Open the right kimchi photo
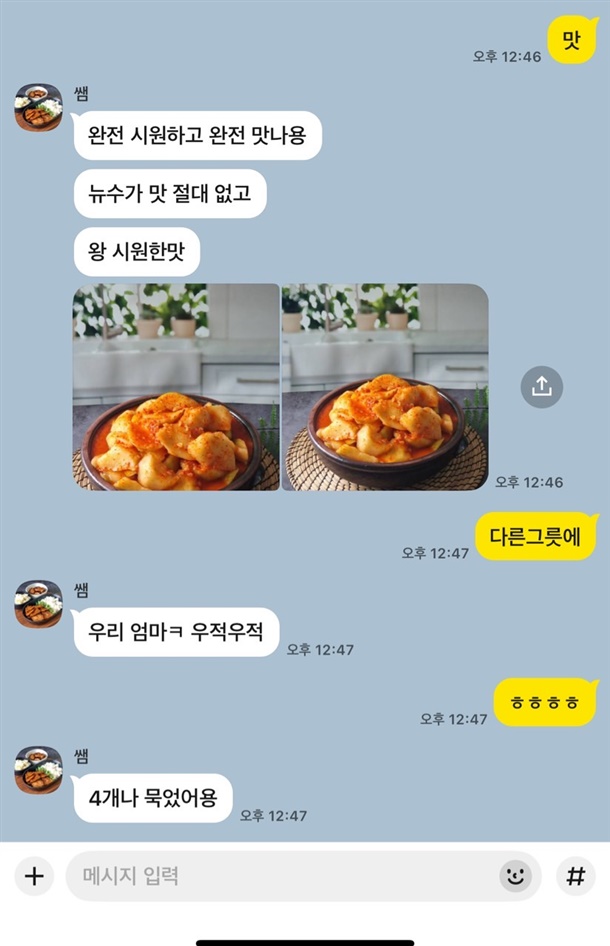 (385, 387)
